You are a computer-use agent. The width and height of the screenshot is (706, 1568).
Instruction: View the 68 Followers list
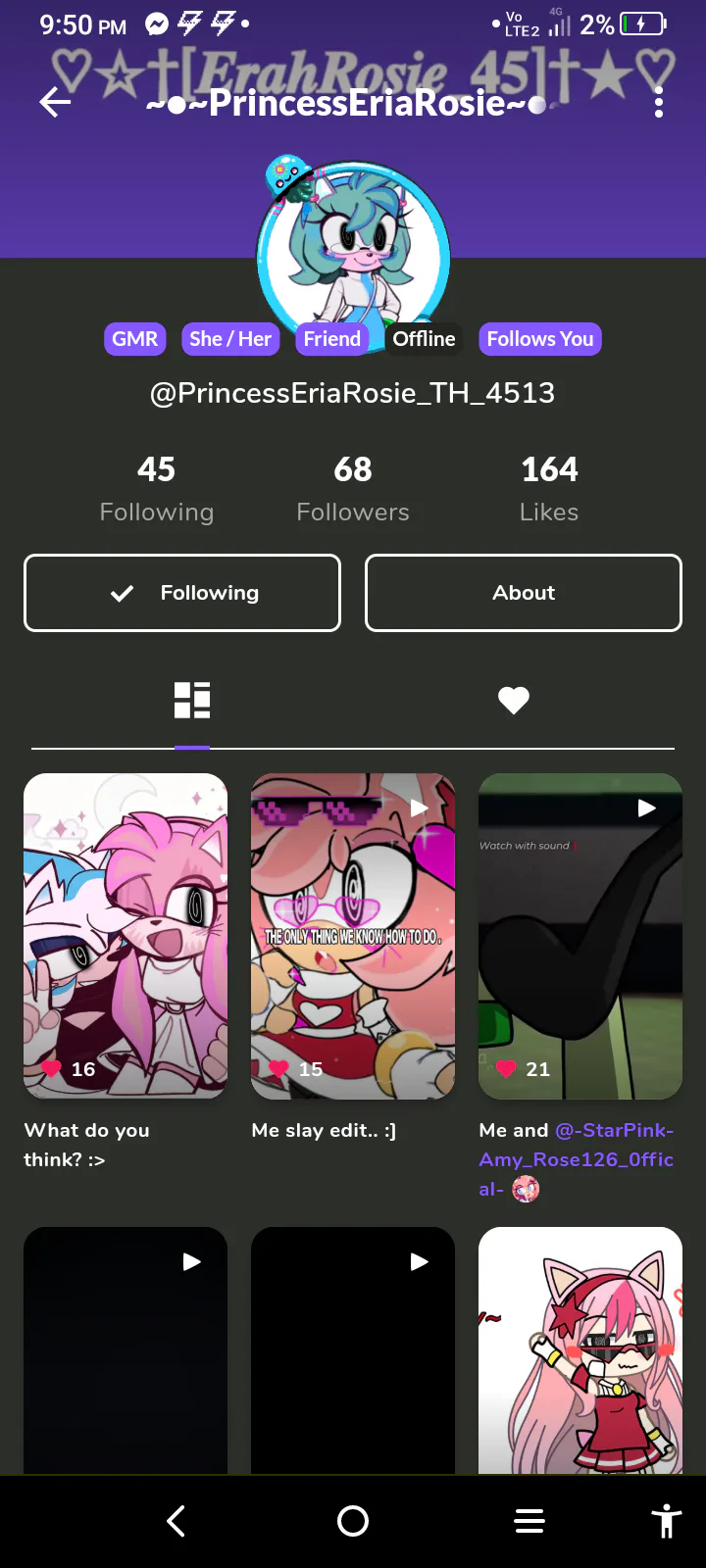click(353, 488)
